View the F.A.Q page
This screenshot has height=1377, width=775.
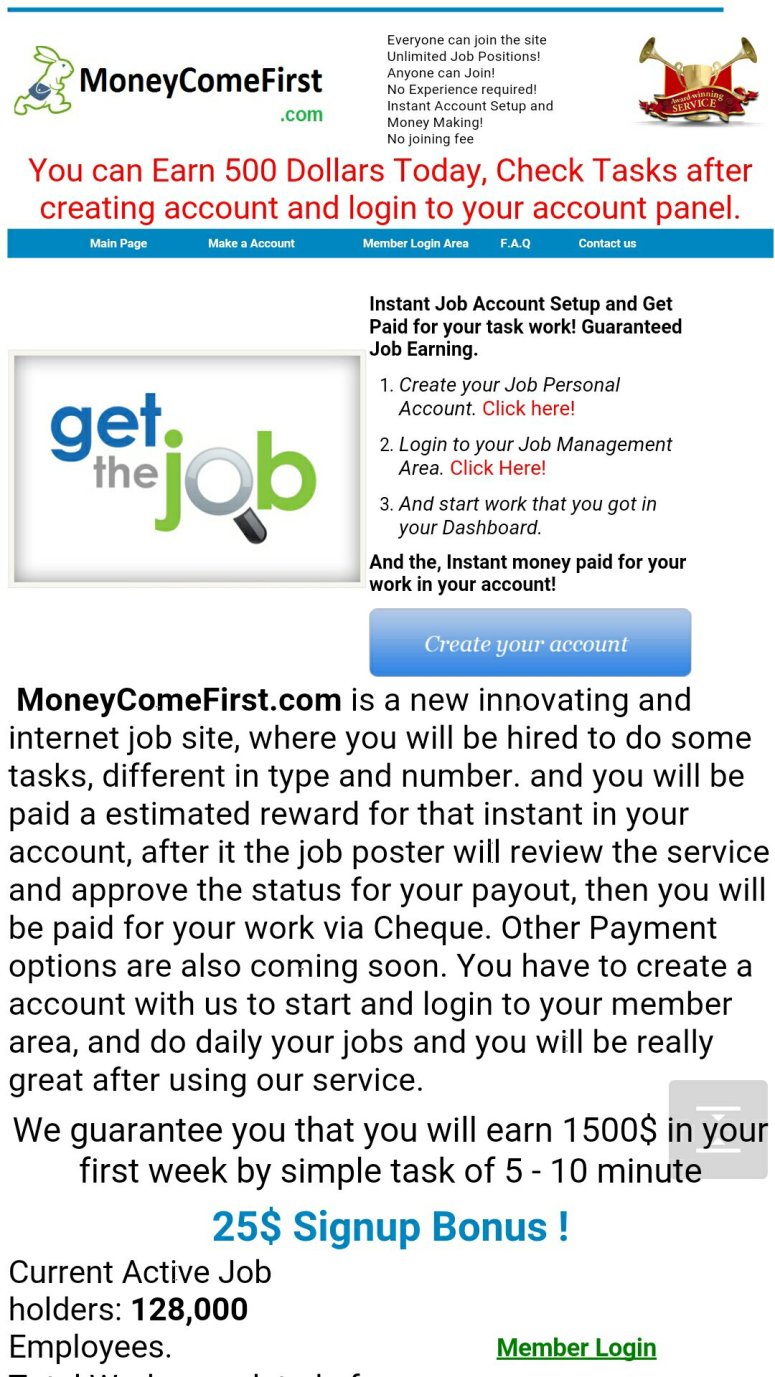click(515, 243)
